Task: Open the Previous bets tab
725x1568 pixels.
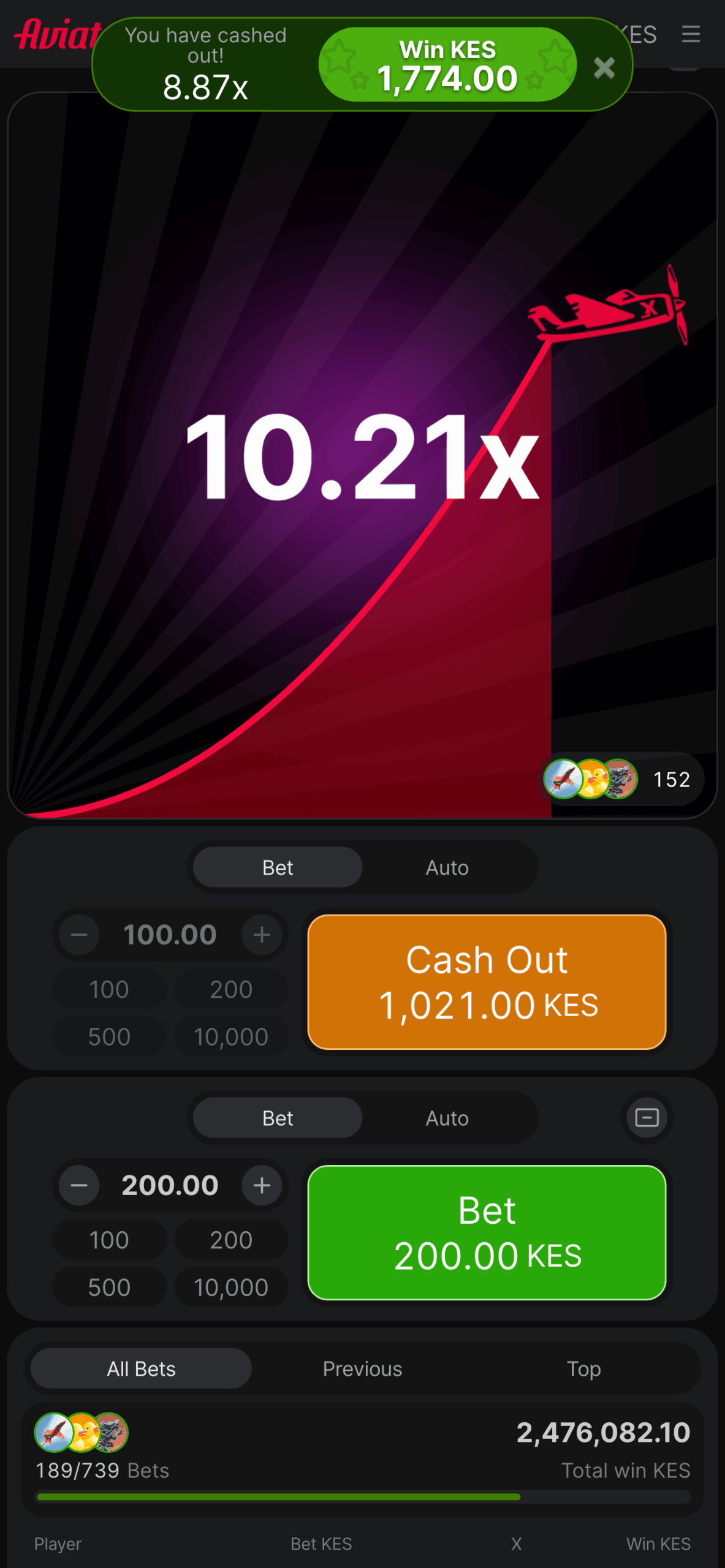Action: tap(362, 1368)
